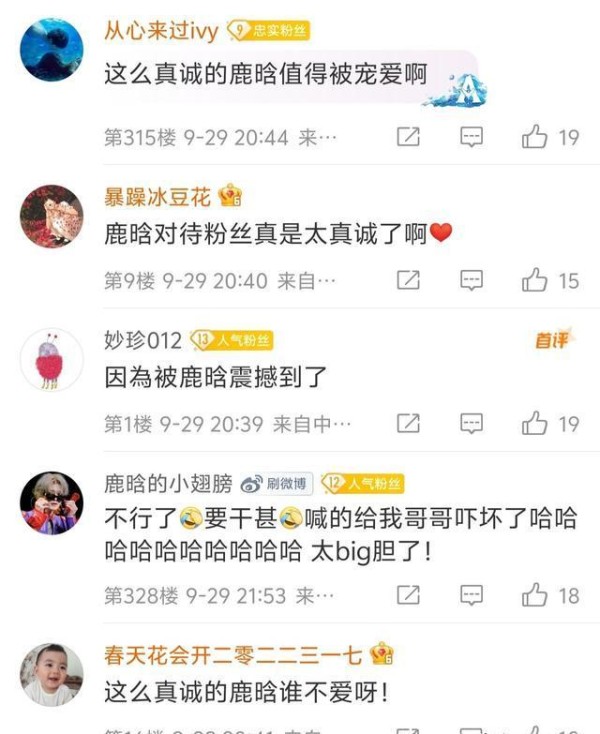Open 鹿晗的小翅膀's profile avatar

click(x=52, y=503)
